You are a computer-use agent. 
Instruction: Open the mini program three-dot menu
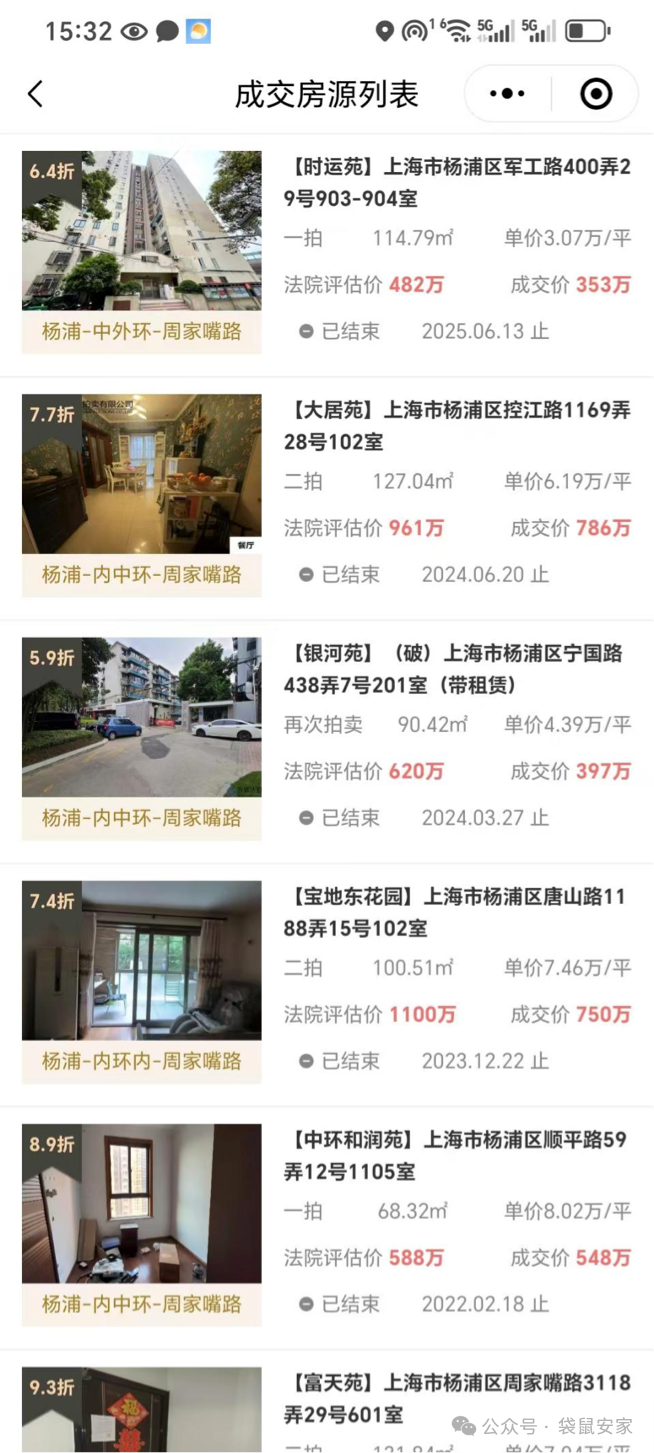click(x=507, y=94)
